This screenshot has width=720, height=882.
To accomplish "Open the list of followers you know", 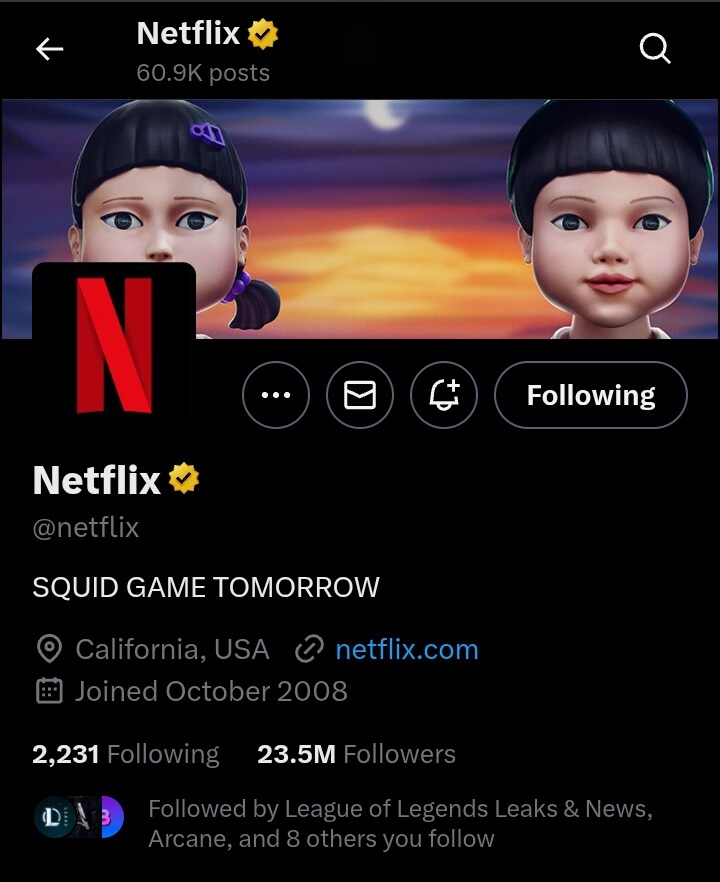I will (x=400, y=824).
